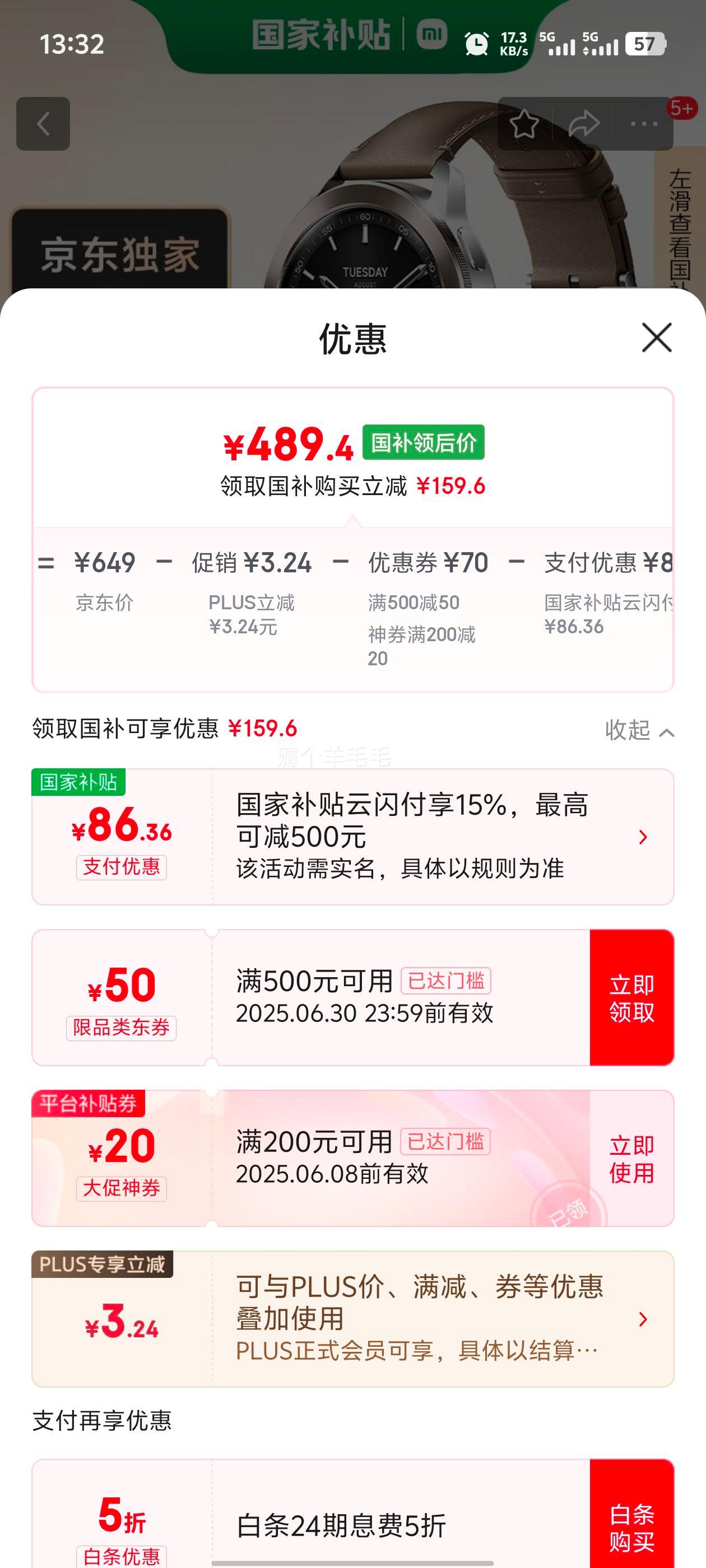Open the PLUS专享立减 ¥3.24 details
The width and height of the screenshot is (706, 1568).
coord(642,1319)
